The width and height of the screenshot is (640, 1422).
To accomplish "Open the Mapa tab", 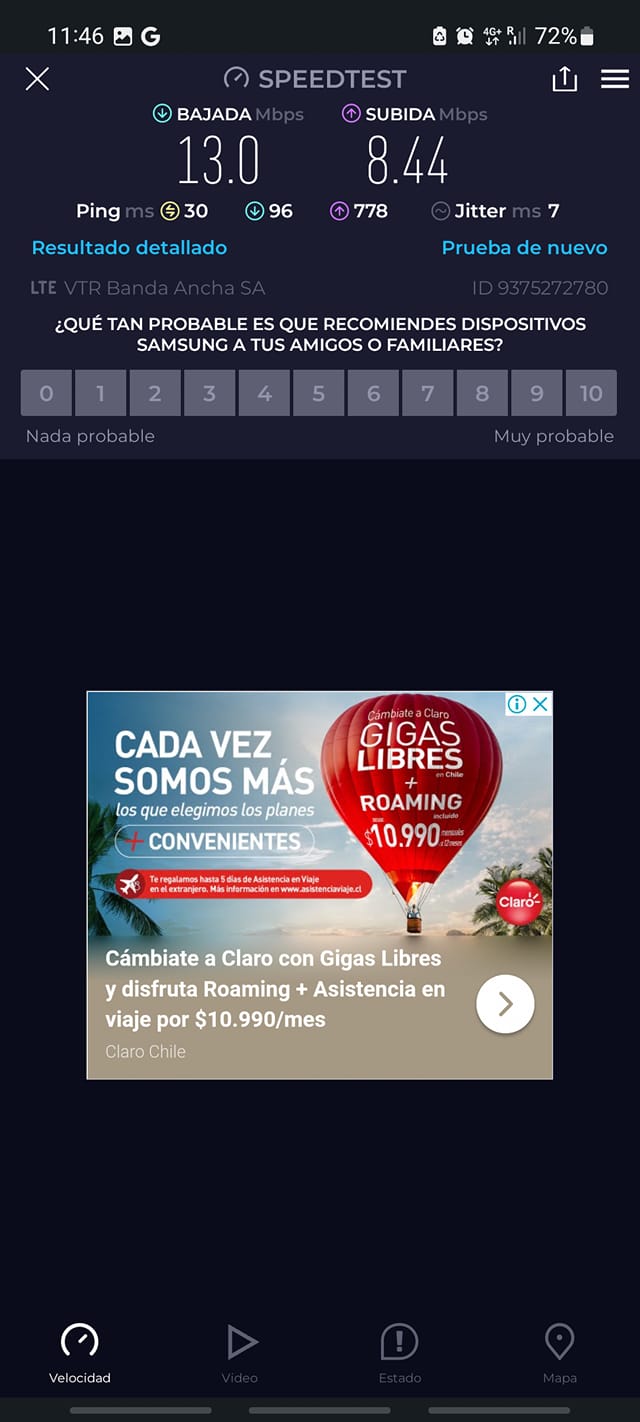I will point(559,1352).
